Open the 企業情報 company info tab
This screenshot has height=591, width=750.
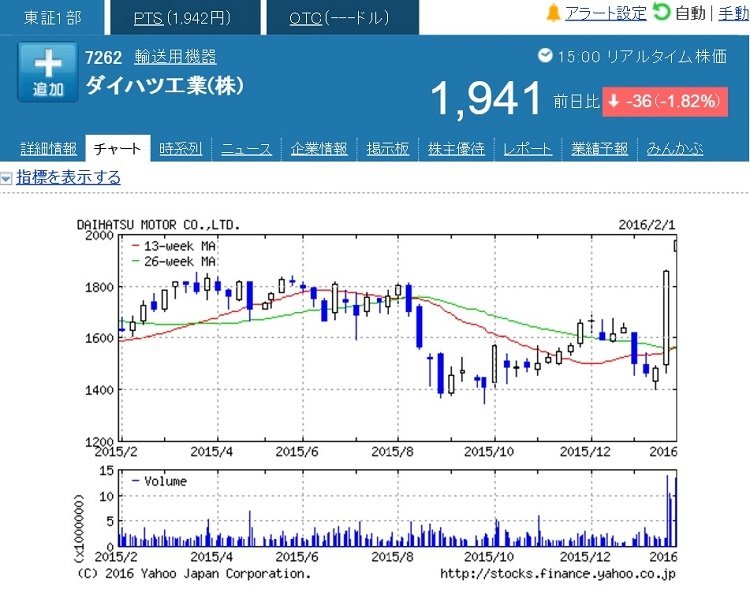[x=319, y=149]
